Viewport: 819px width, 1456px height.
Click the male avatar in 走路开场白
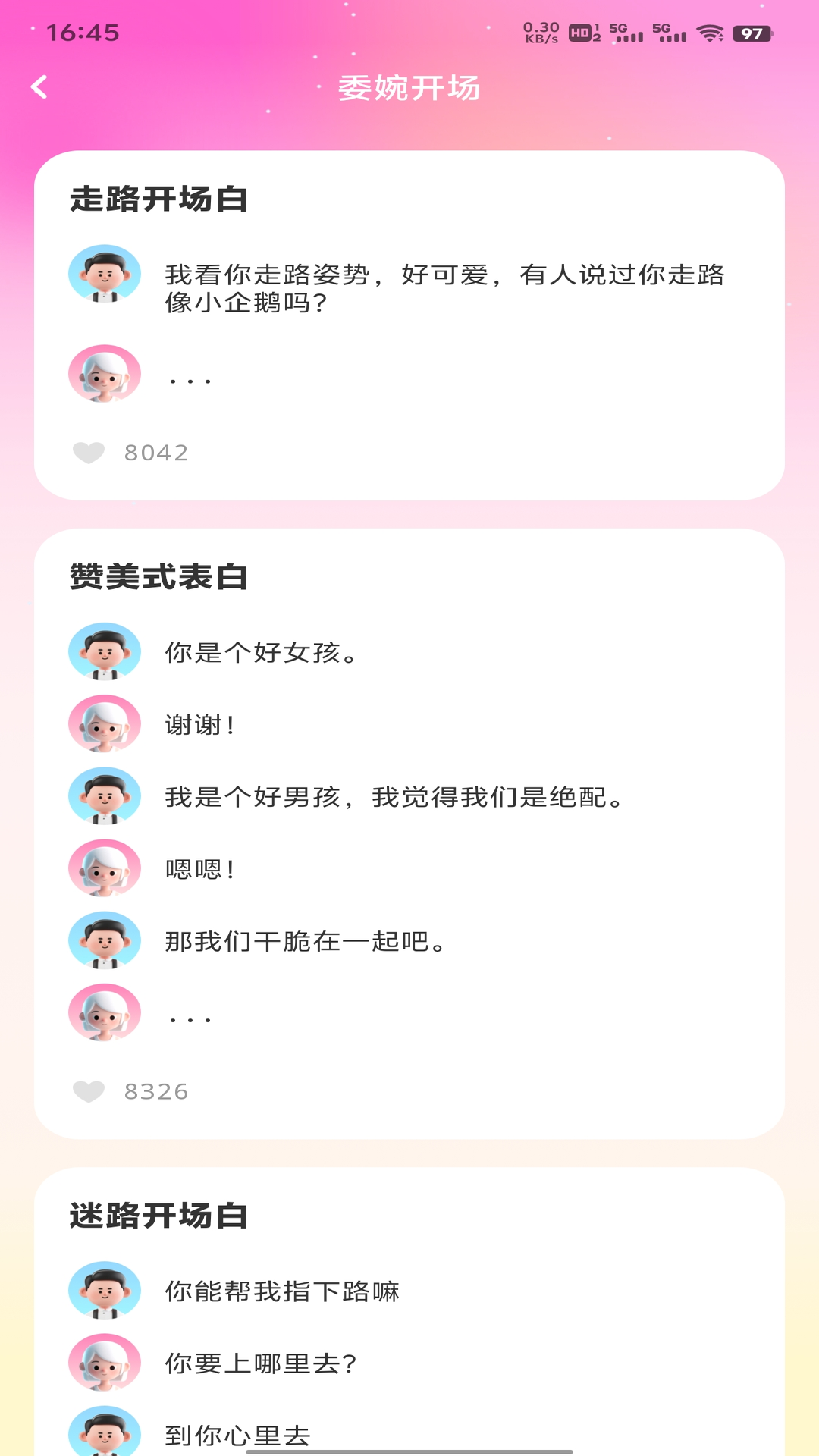pyautogui.click(x=105, y=277)
